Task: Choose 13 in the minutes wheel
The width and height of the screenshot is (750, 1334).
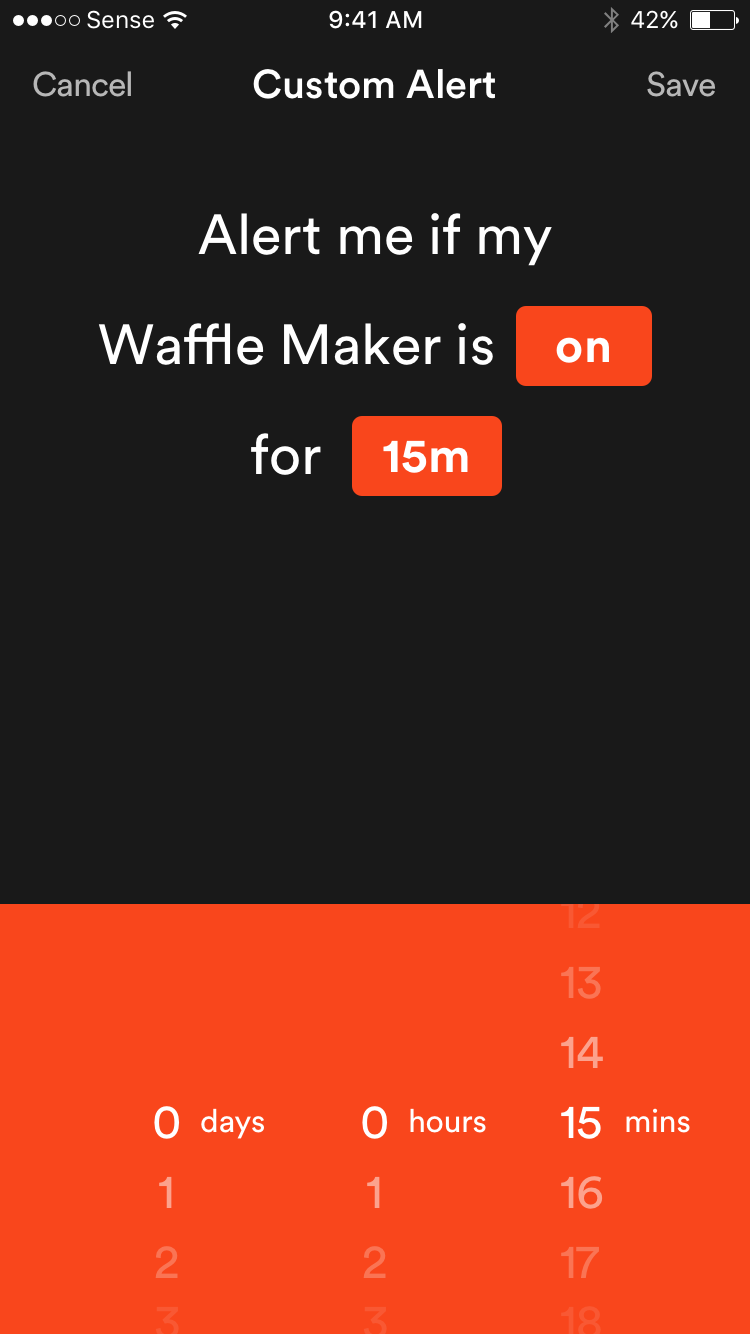Action: coord(581,984)
